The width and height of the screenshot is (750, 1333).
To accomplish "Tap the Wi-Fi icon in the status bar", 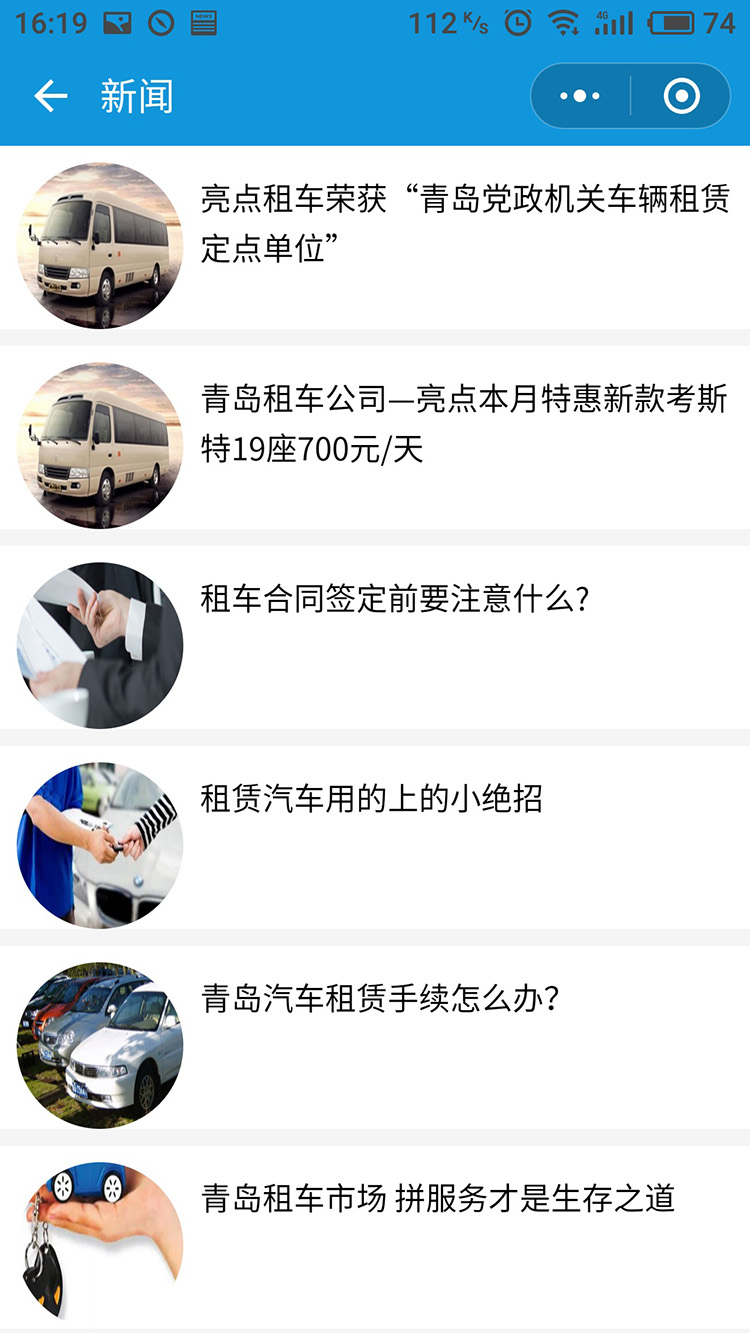I will [566, 24].
